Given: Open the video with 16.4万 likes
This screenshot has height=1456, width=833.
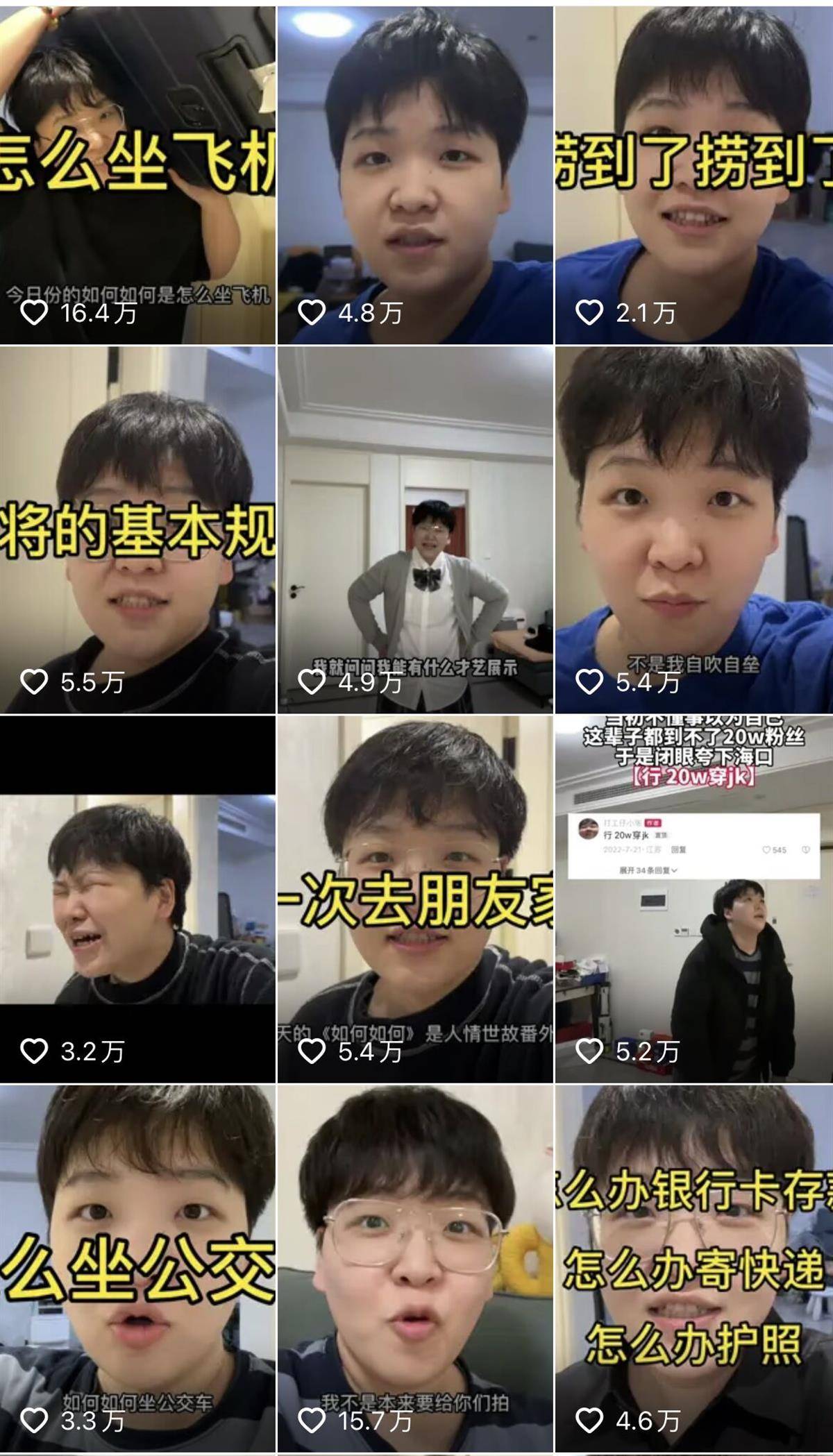Looking at the screenshot, I should tap(137, 173).
